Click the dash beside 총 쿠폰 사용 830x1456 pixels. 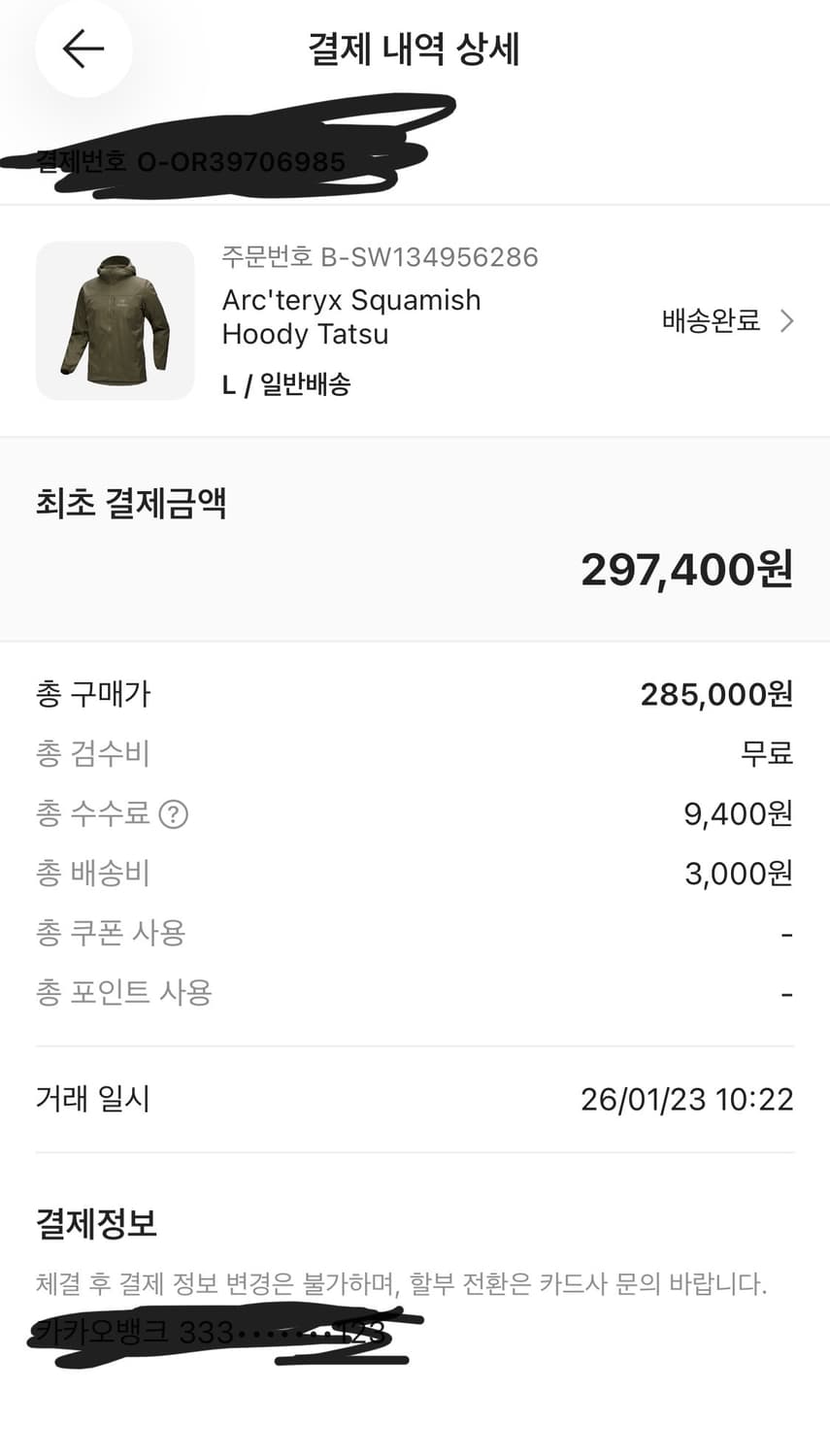point(786,932)
